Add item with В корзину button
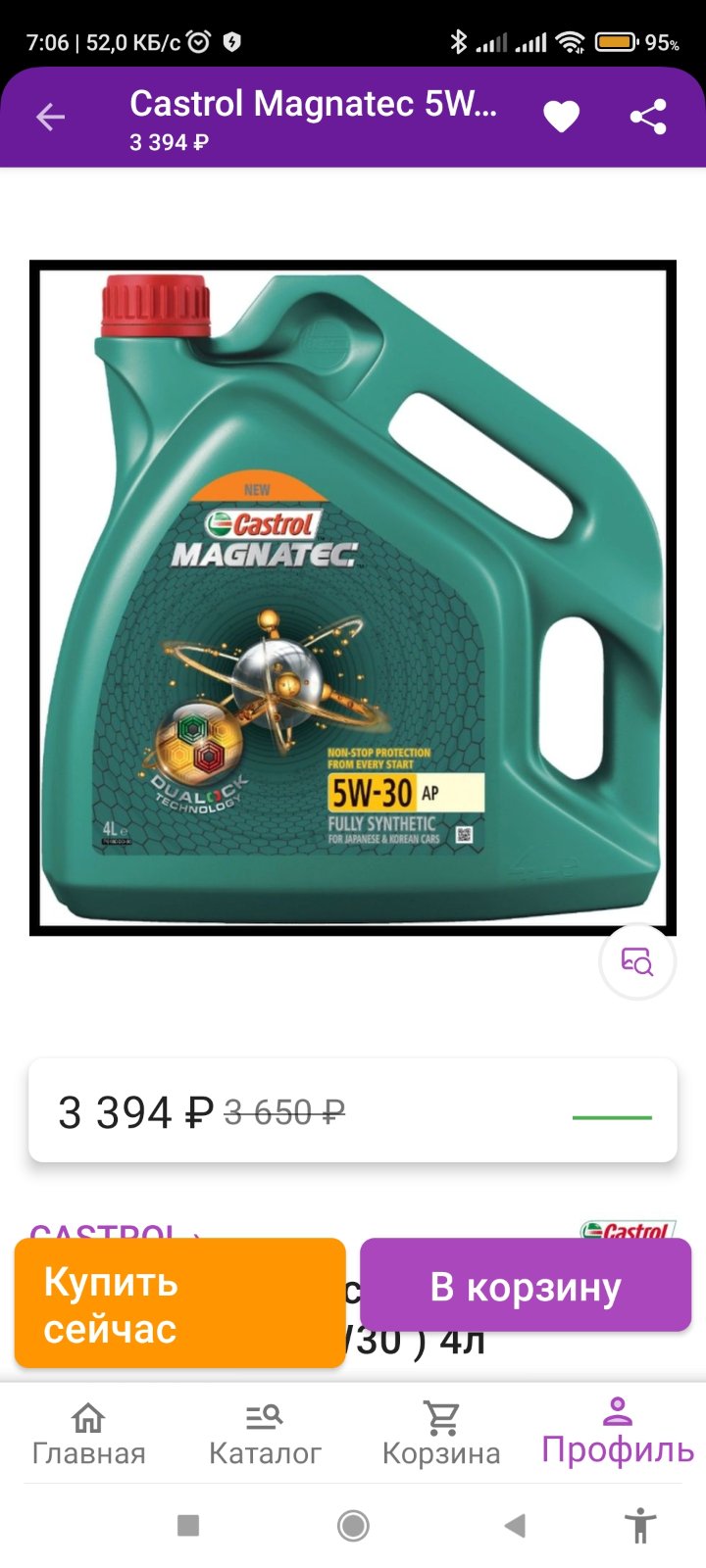 tap(526, 1285)
